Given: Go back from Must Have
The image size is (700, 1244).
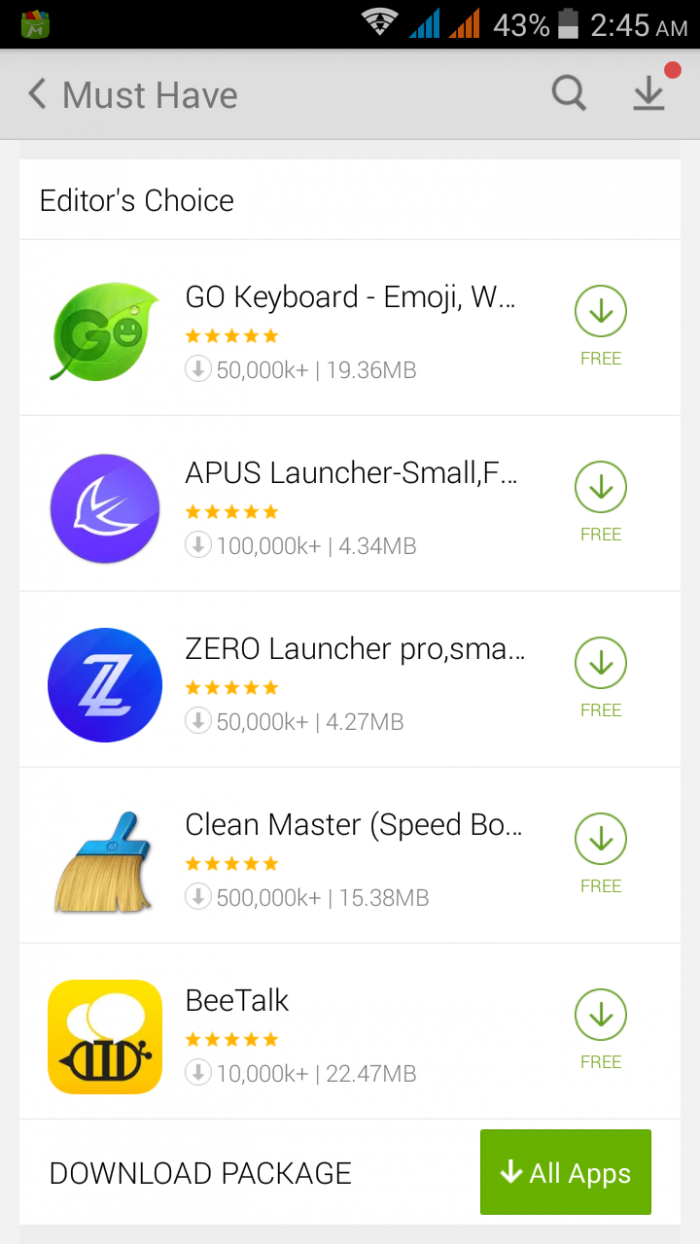Looking at the screenshot, I should (38, 95).
